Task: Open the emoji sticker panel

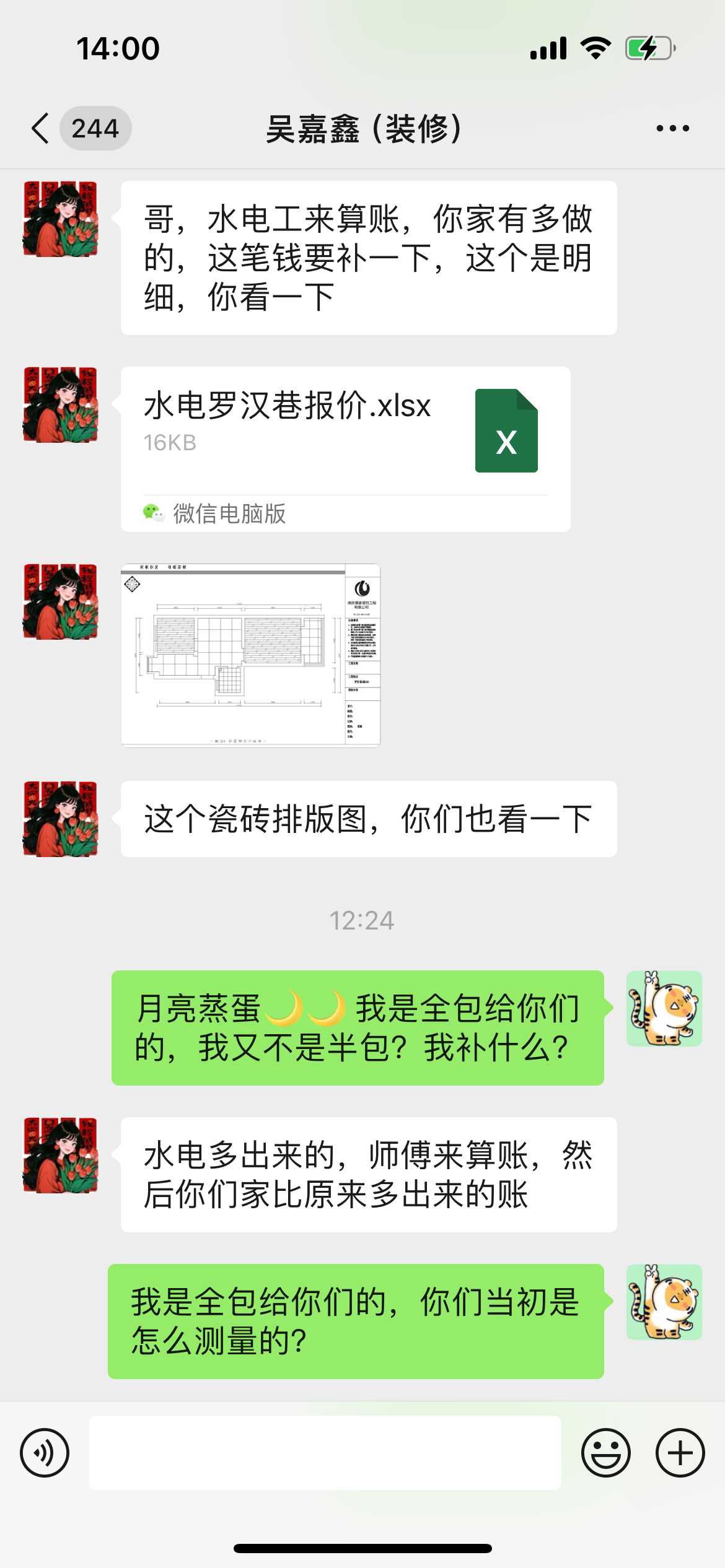Action: (x=605, y=1452)
